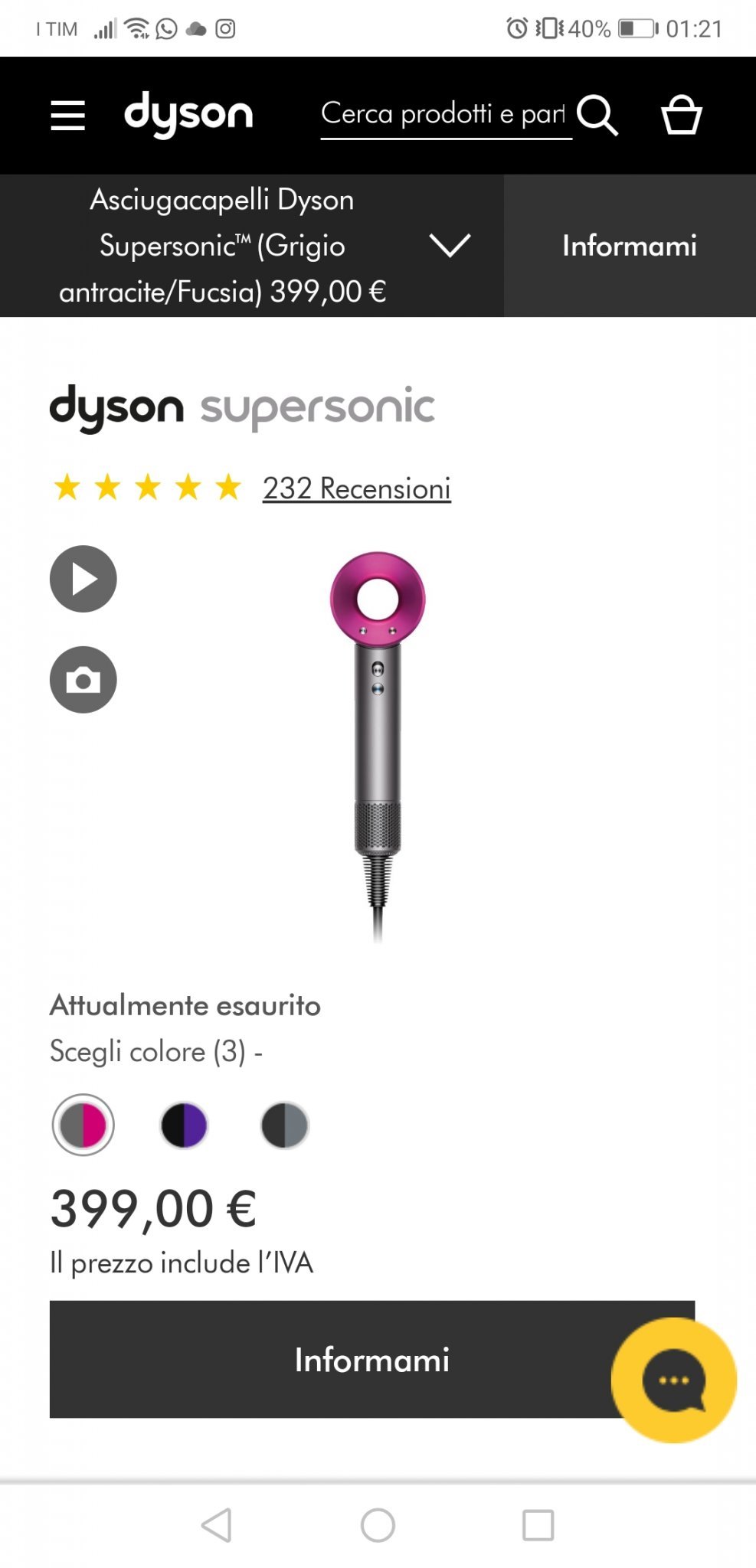This screenshot has width=756, height=1568.
Task: Expand the Asciugacapelli Dyson Supersonic dropdown
Action: pyautogui.click(x=450, y=246)
